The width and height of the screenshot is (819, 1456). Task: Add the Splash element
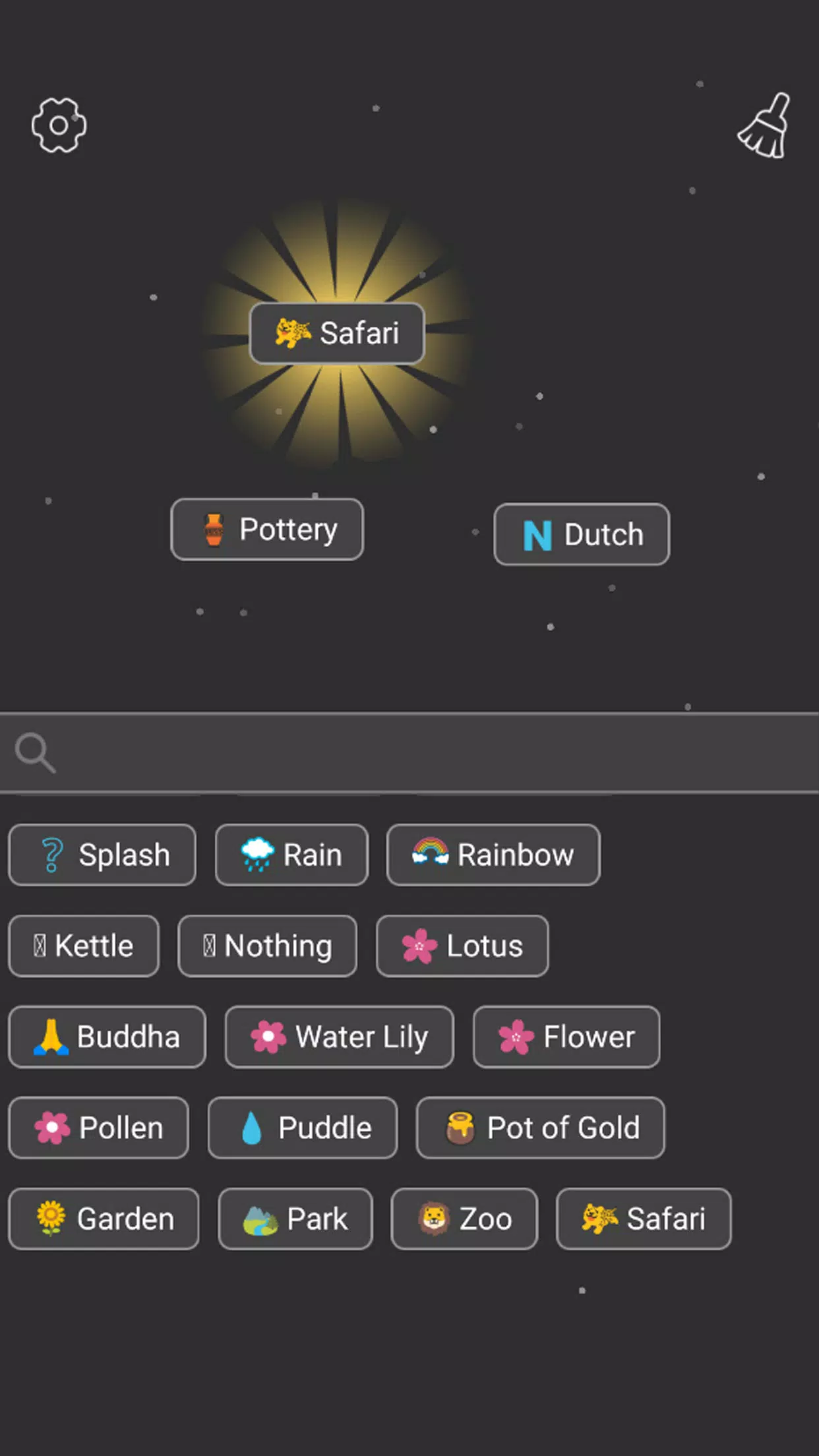102,855
